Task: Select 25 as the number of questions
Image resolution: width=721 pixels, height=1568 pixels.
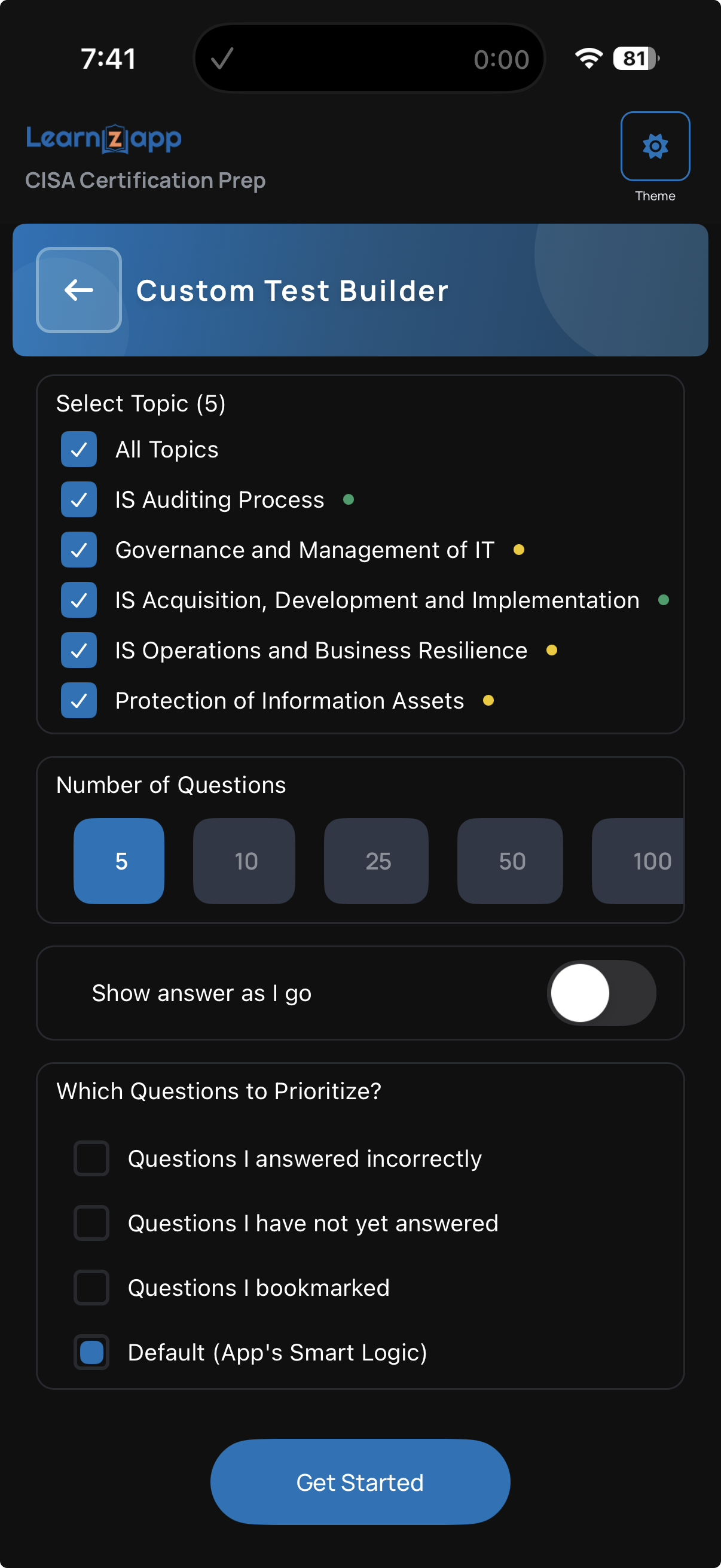Action: (376, 861)
